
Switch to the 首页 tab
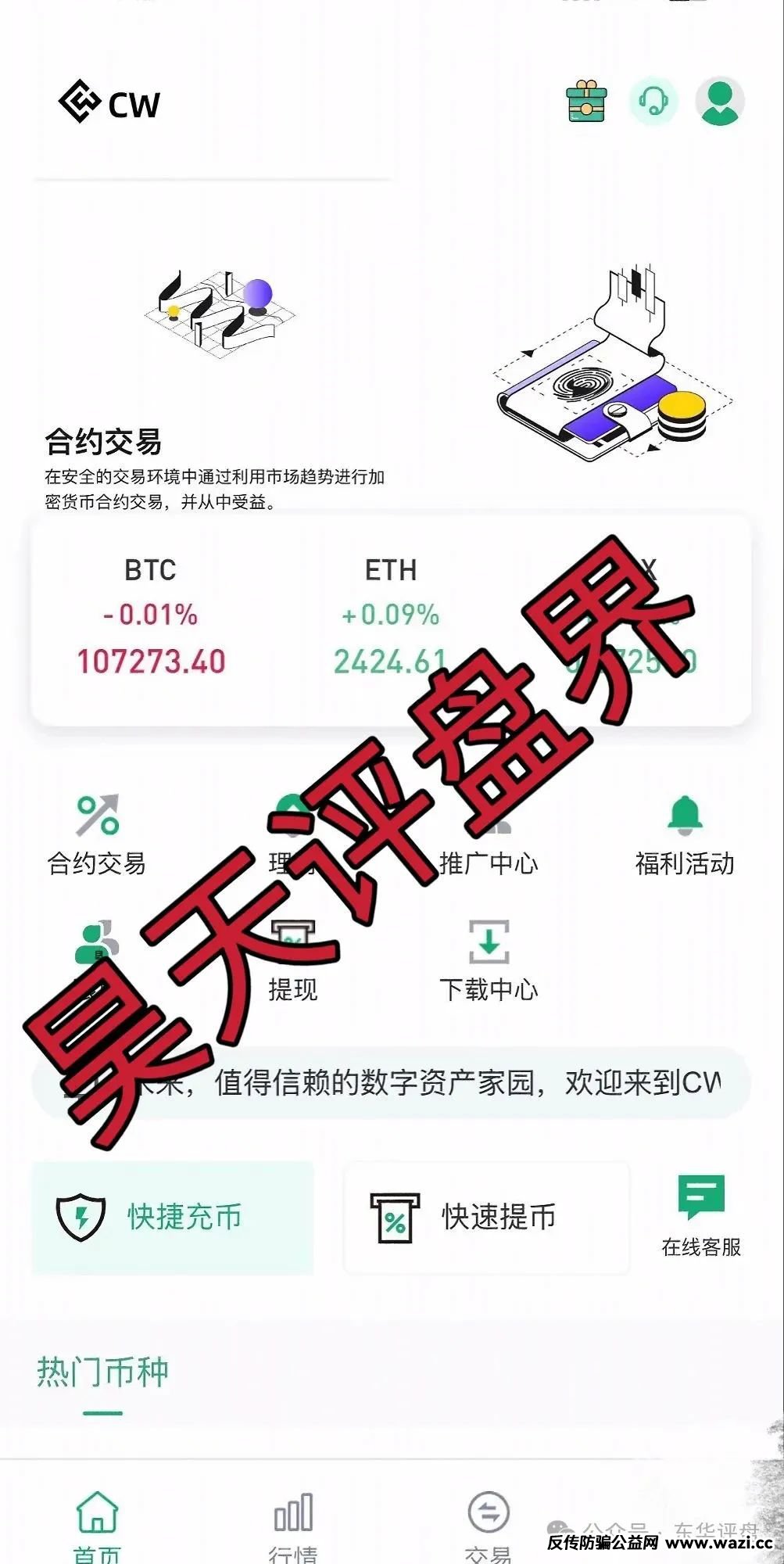[97, 1526]
